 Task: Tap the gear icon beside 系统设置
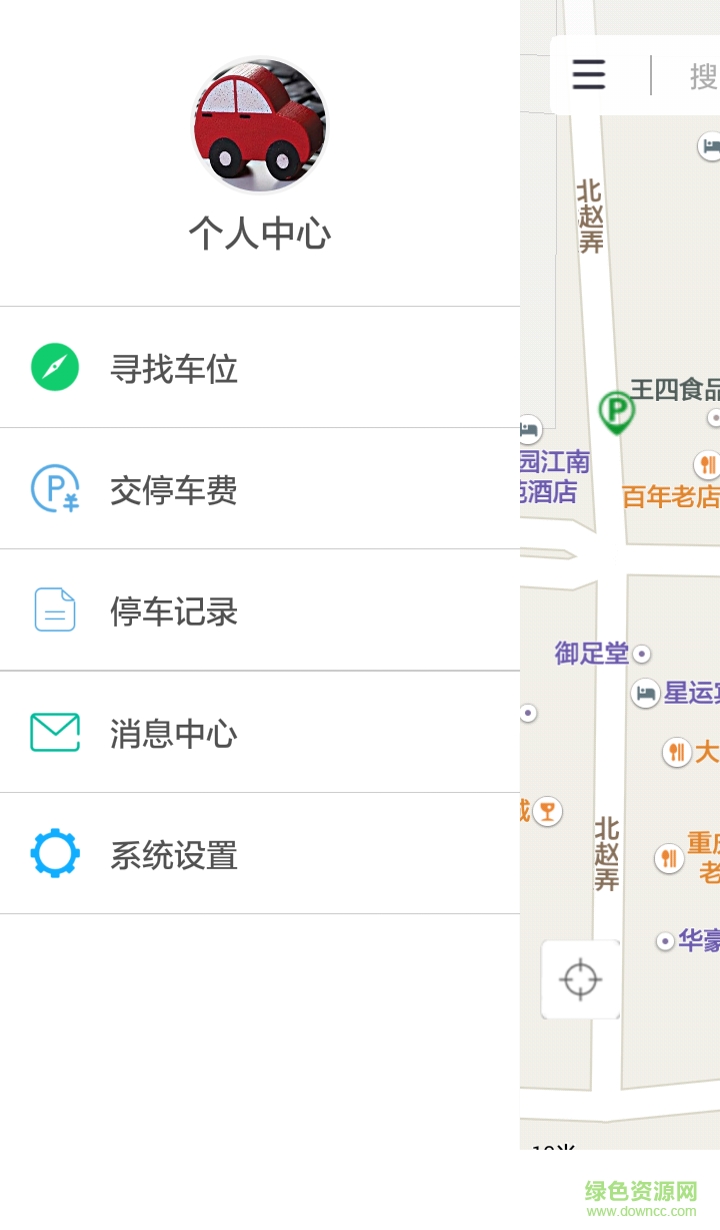tap(55, 855)
